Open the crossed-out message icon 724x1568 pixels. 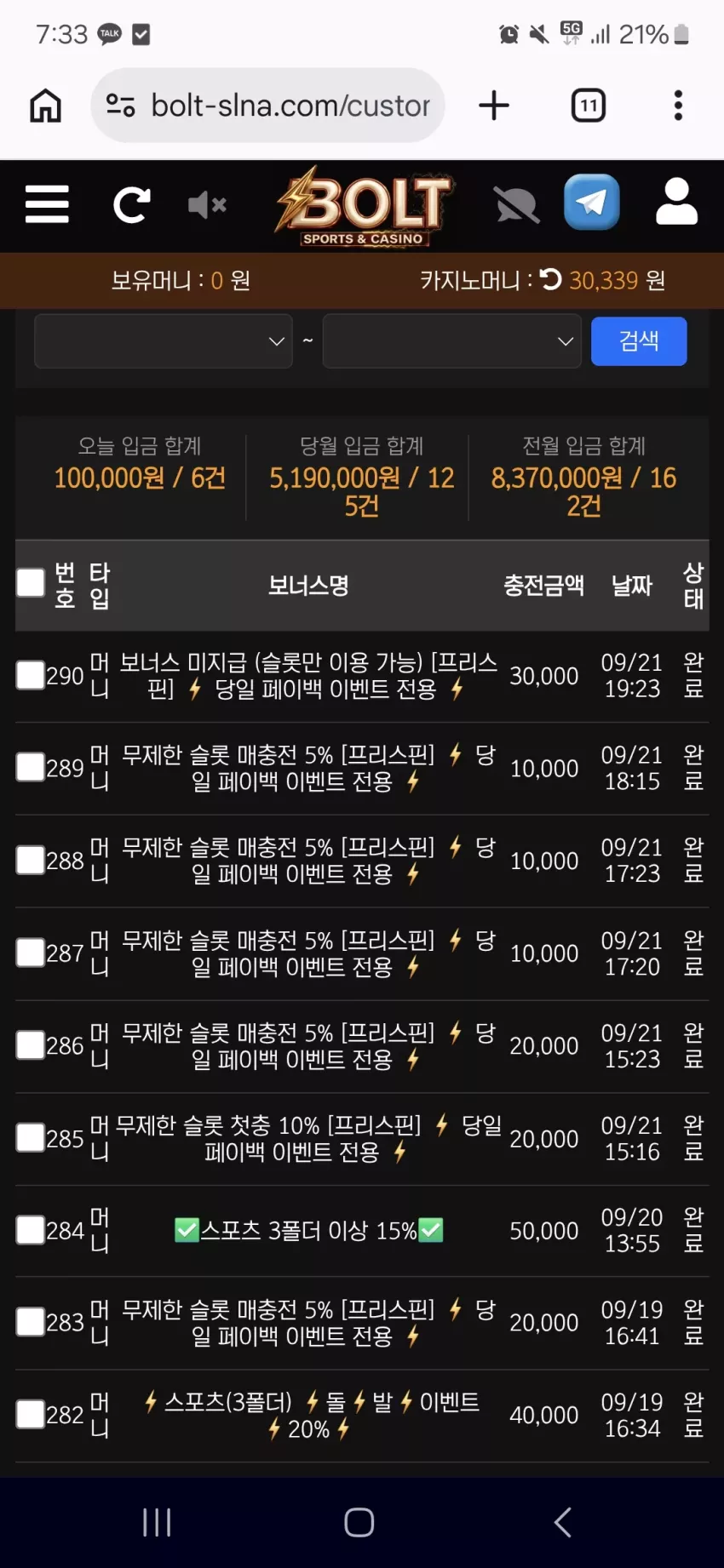point(516,204)
